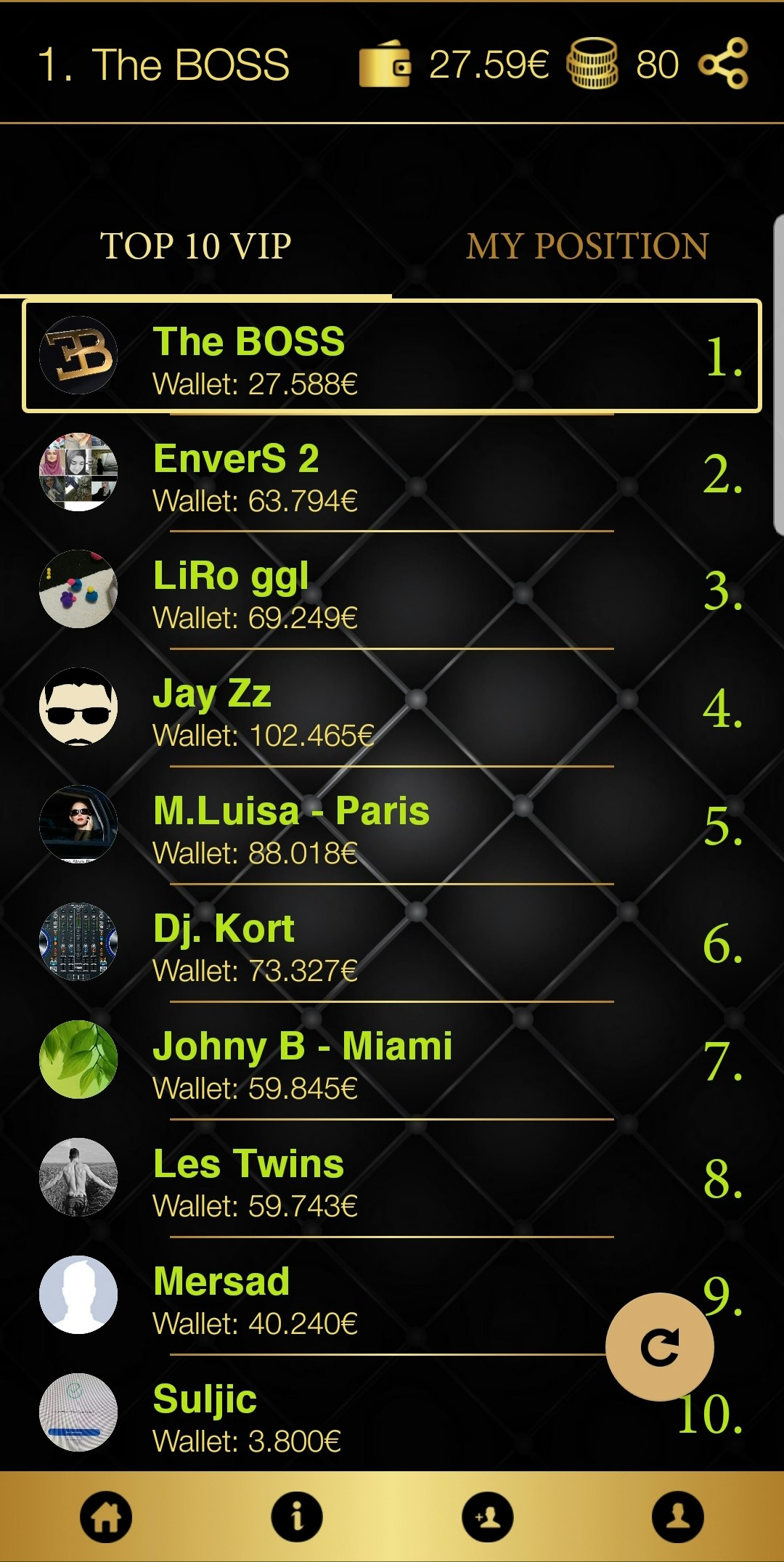784x1562 pixels.
Task: Switch to the MY POSITION tab
Action: click(x=587, y=246)
